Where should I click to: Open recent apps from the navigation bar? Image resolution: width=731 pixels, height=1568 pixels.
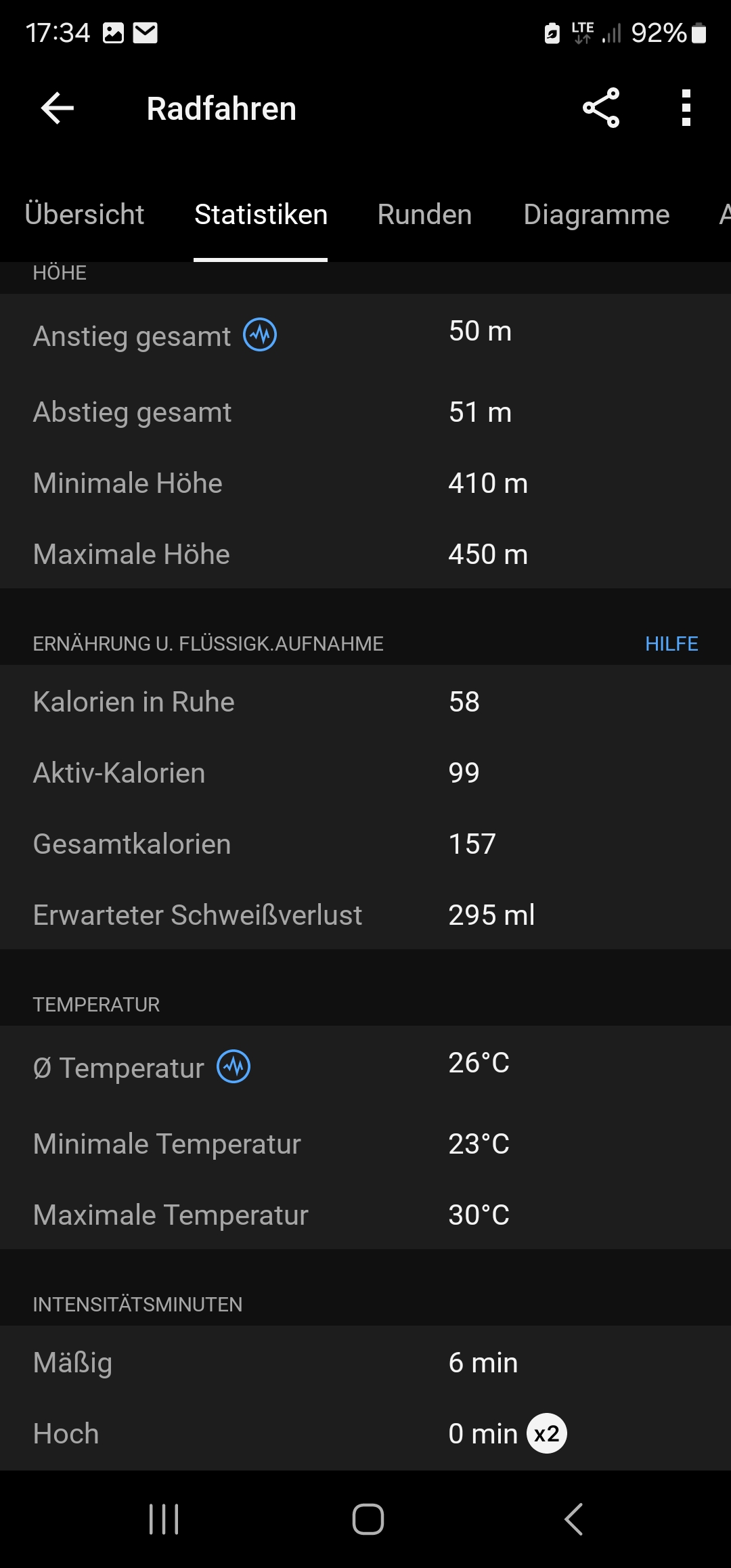164,1519
